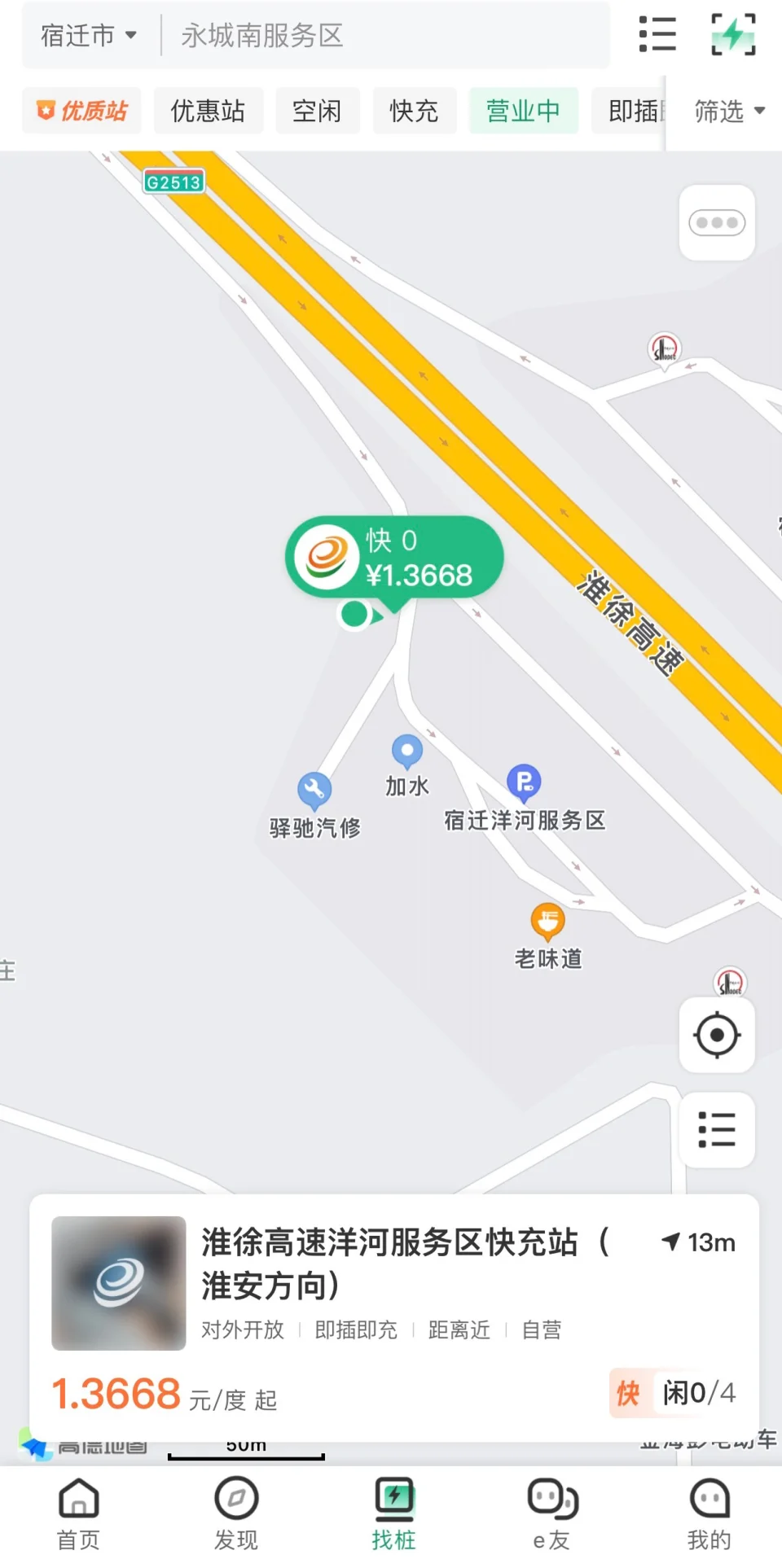
Task: Open the three-dot map options button
Action: click(x=717, y=222)
